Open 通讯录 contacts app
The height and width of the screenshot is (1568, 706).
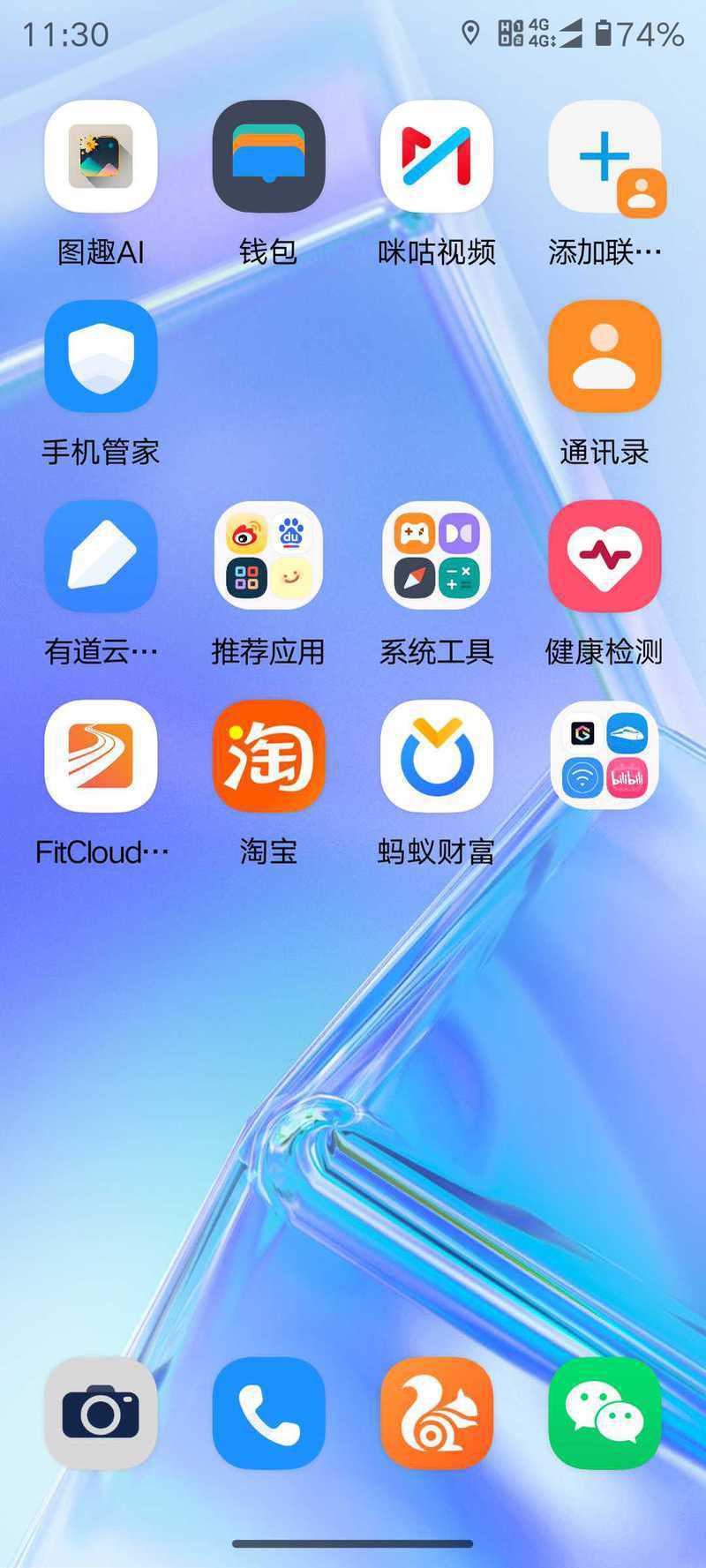(x=605, y=356)
